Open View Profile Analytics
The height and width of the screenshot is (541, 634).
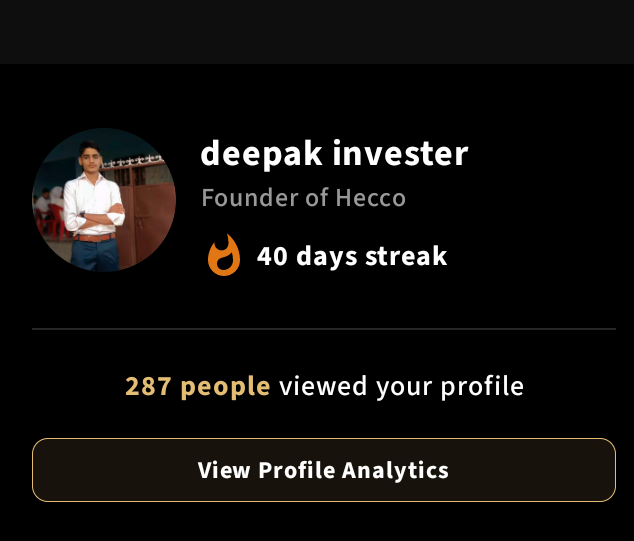323,470
